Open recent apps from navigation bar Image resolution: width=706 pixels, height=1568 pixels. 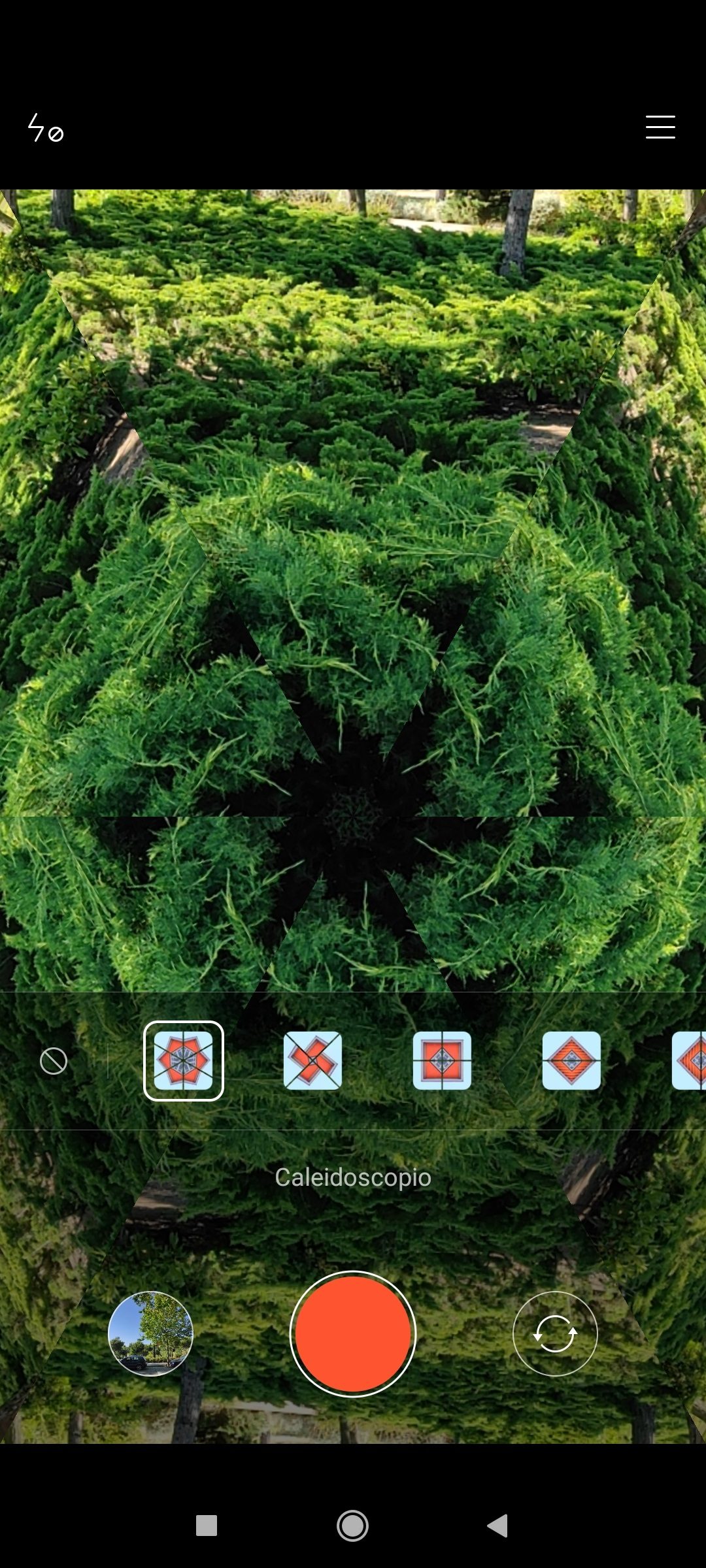[207, 1526]
